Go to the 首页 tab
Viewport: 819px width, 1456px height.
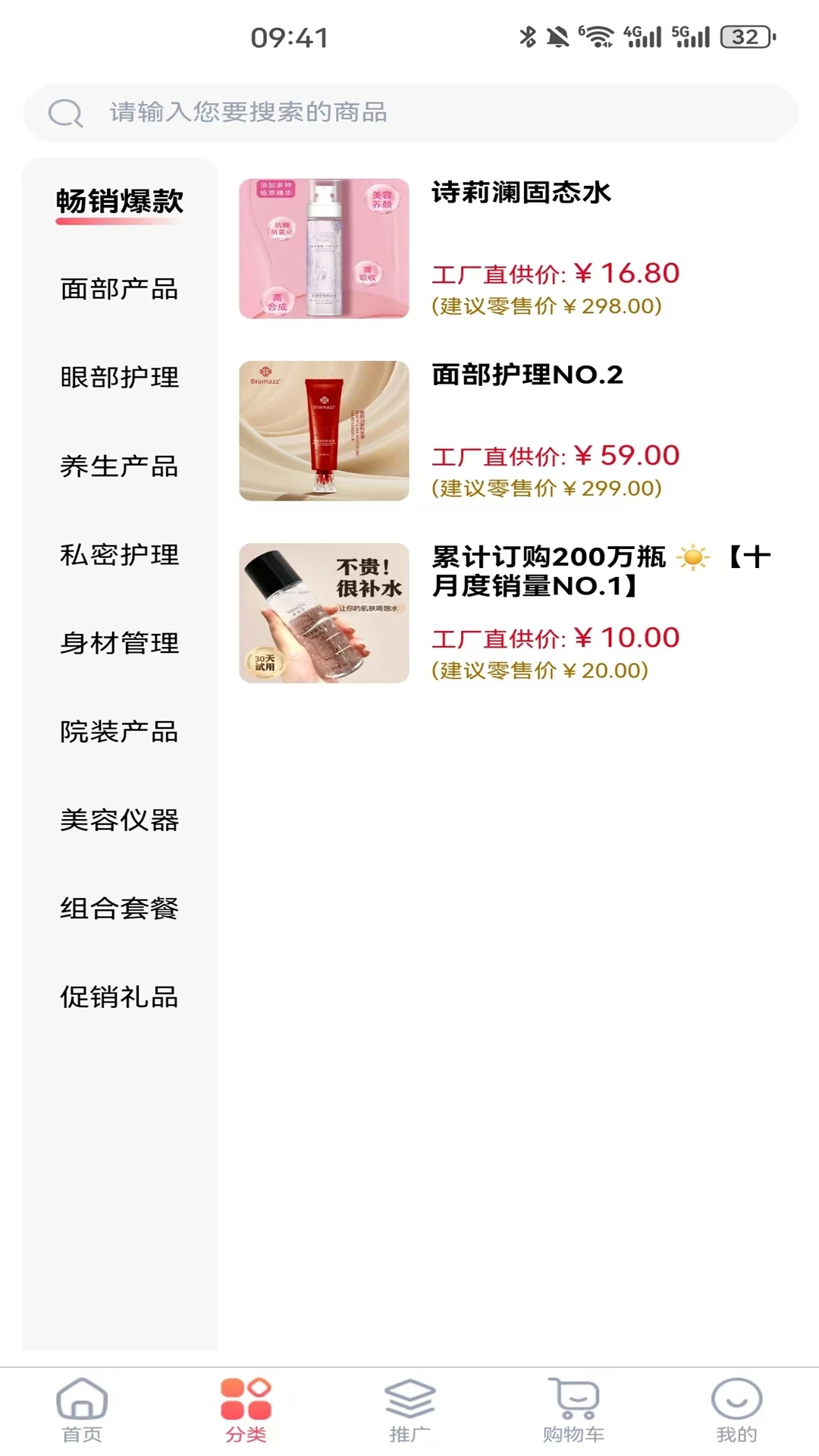pos(82,1410)
